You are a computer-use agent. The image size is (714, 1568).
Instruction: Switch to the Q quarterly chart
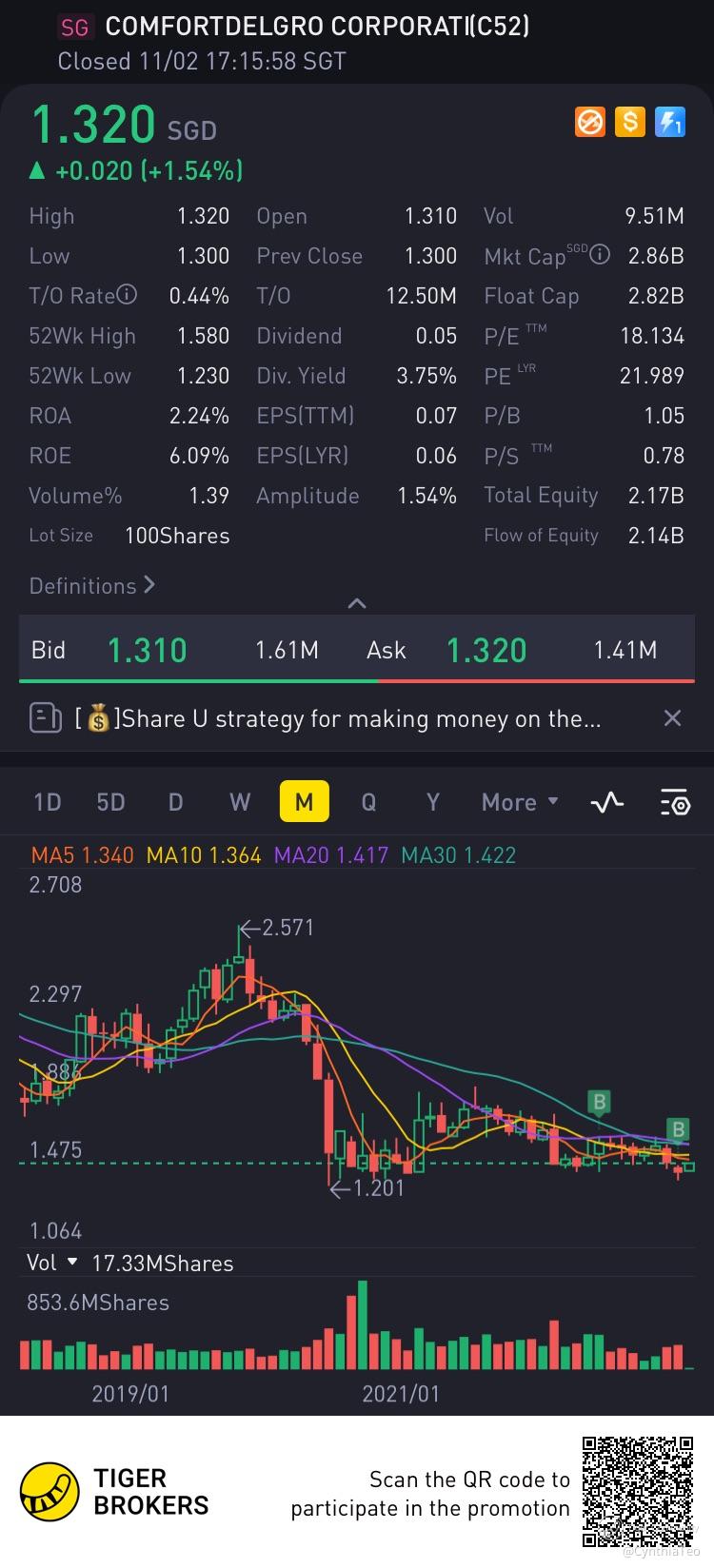click(368, 802)
